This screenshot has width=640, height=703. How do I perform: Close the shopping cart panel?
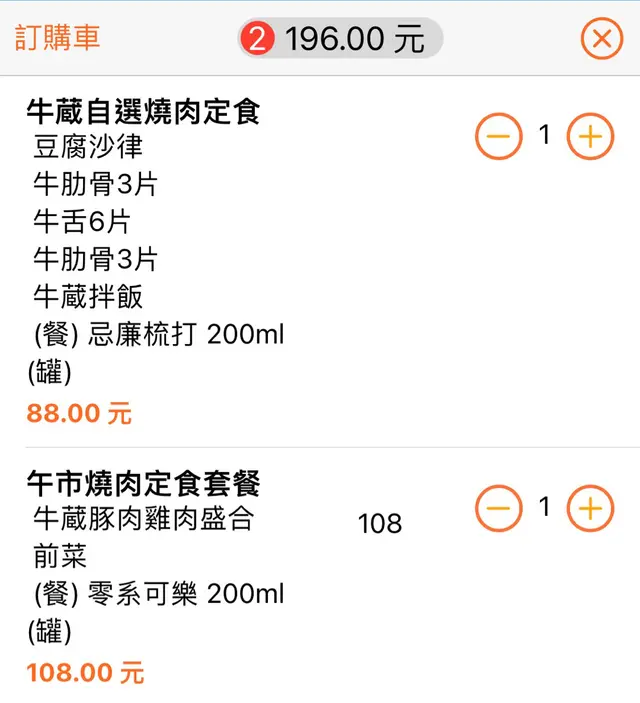coord(601,39)
